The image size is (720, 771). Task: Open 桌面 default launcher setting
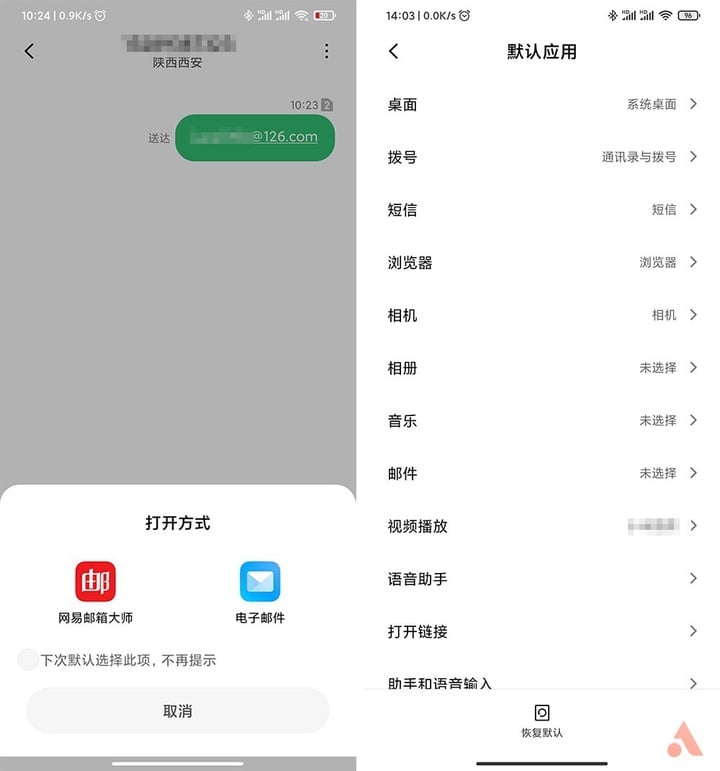tap(541, 104)
